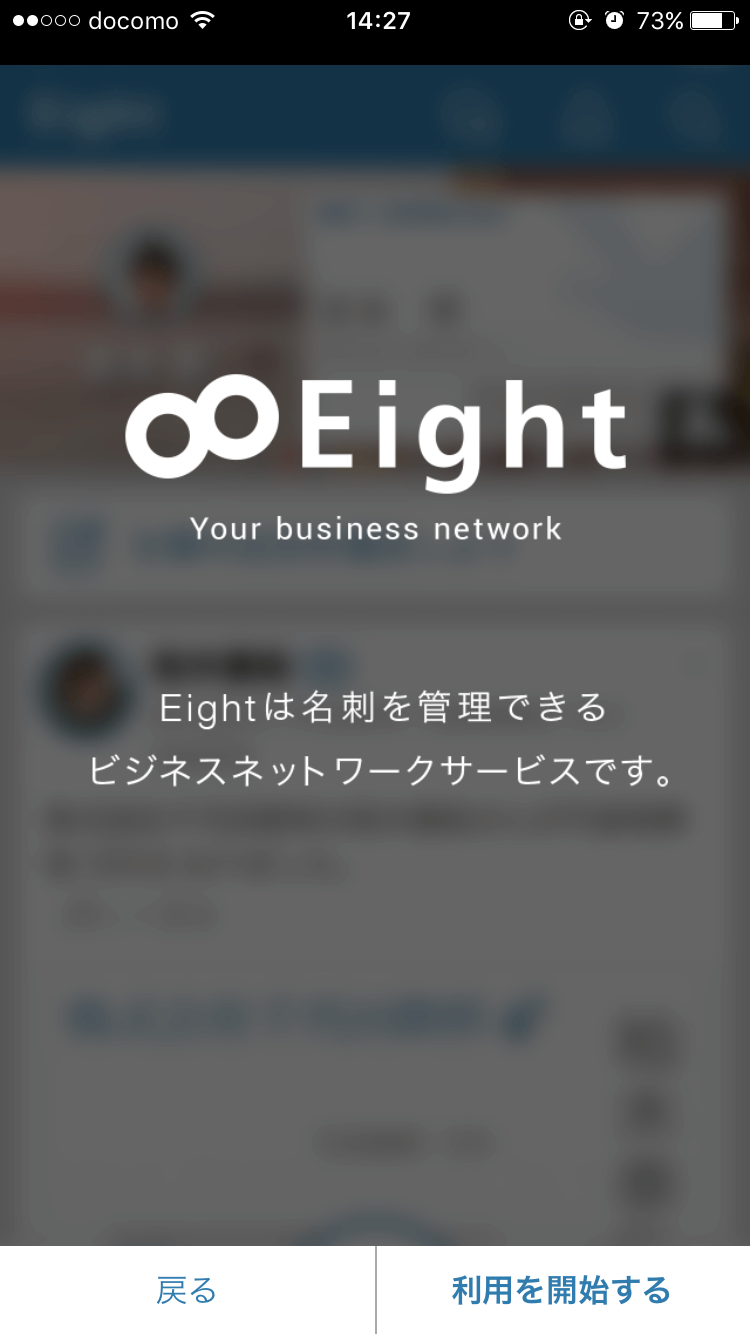Image resolution: width=750 pixels, height=1334 pixels.
Task: Start using Eight via 利用を開始する
Action: pyautogui.click(x=563, y=1290)
